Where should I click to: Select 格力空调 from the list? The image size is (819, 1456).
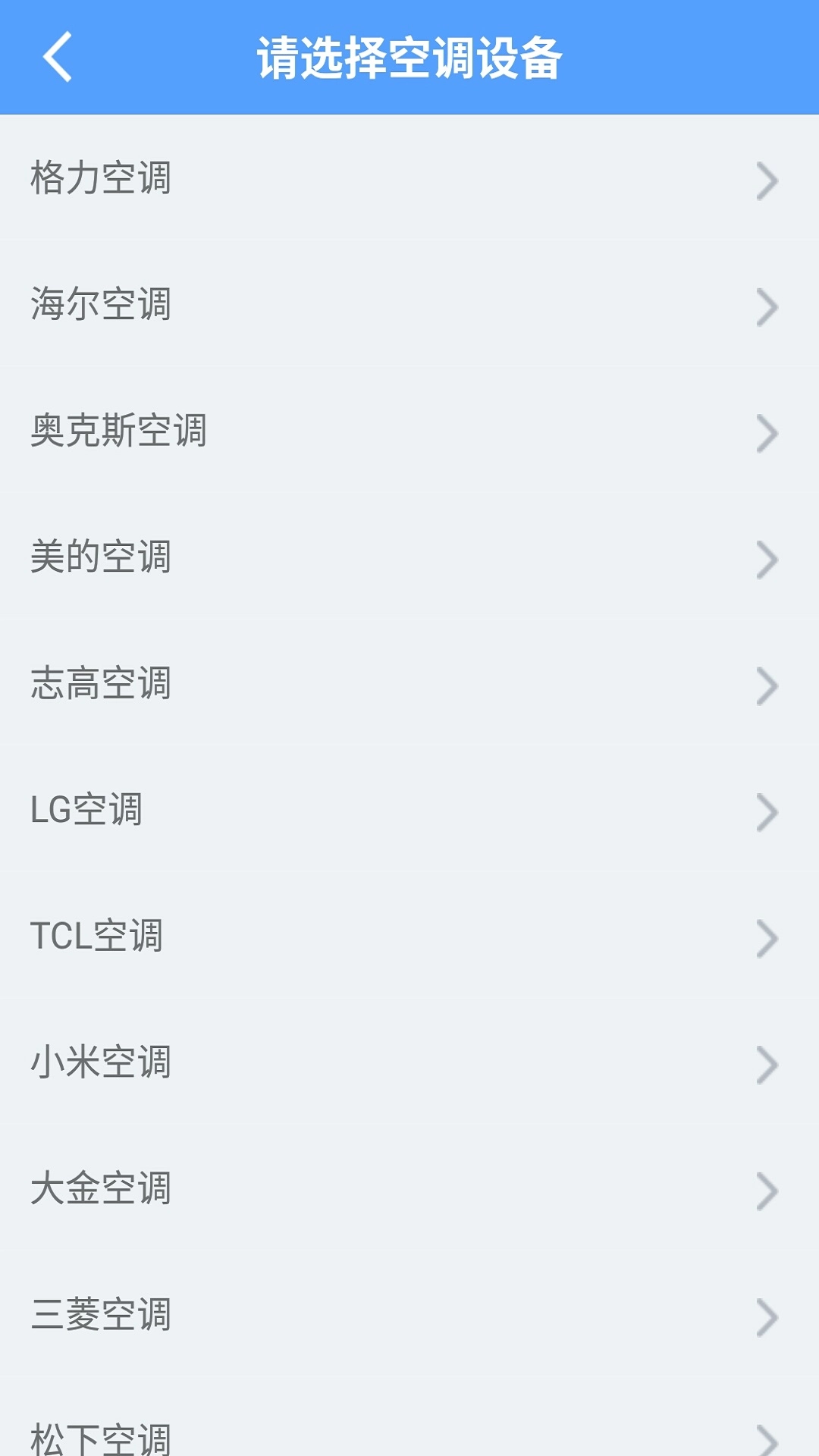[409, 179]
